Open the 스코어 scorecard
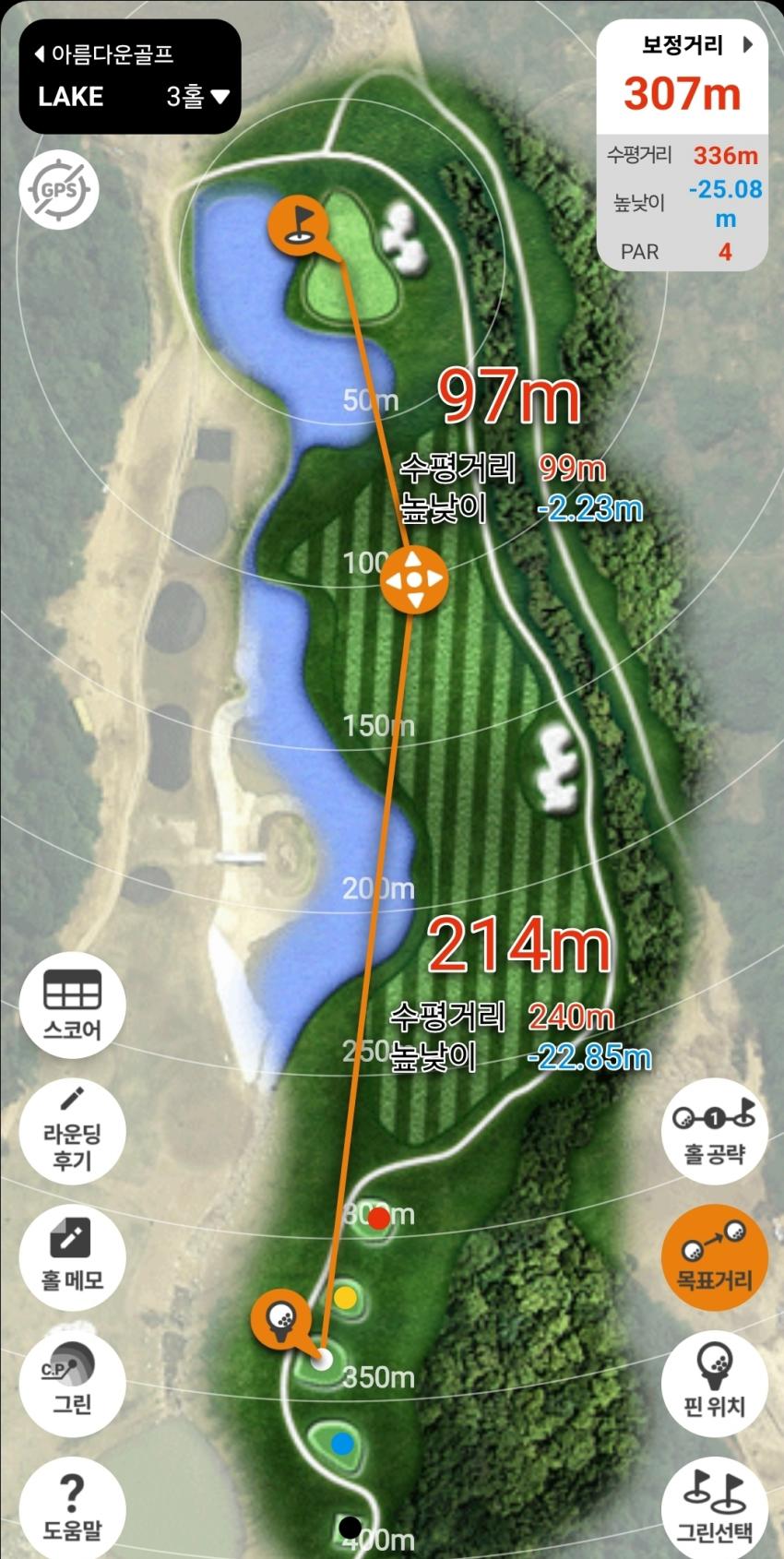 point(72,1005)
